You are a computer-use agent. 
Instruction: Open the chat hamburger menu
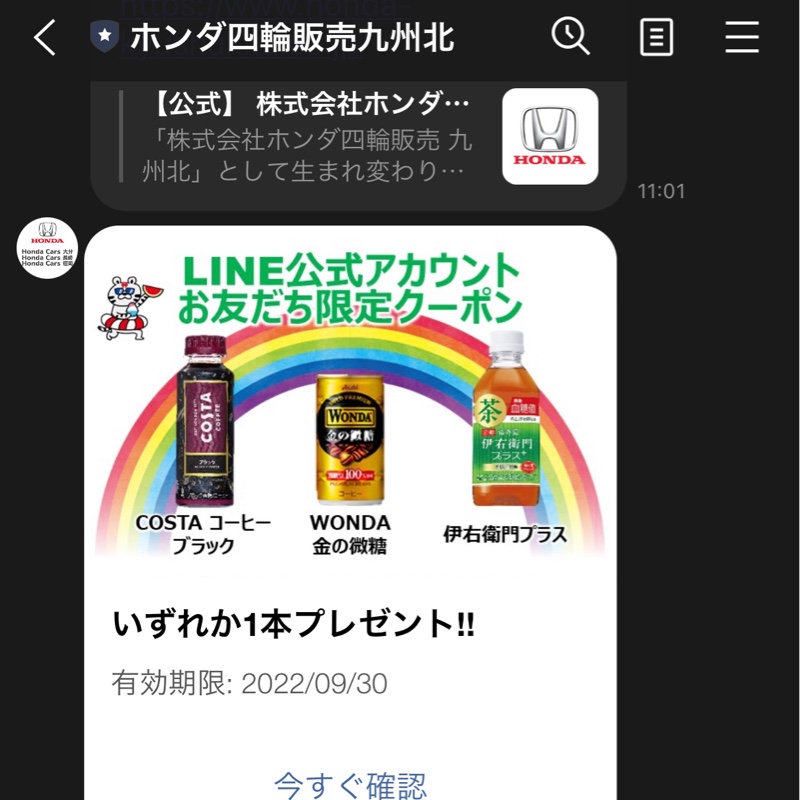pos(742,39)
